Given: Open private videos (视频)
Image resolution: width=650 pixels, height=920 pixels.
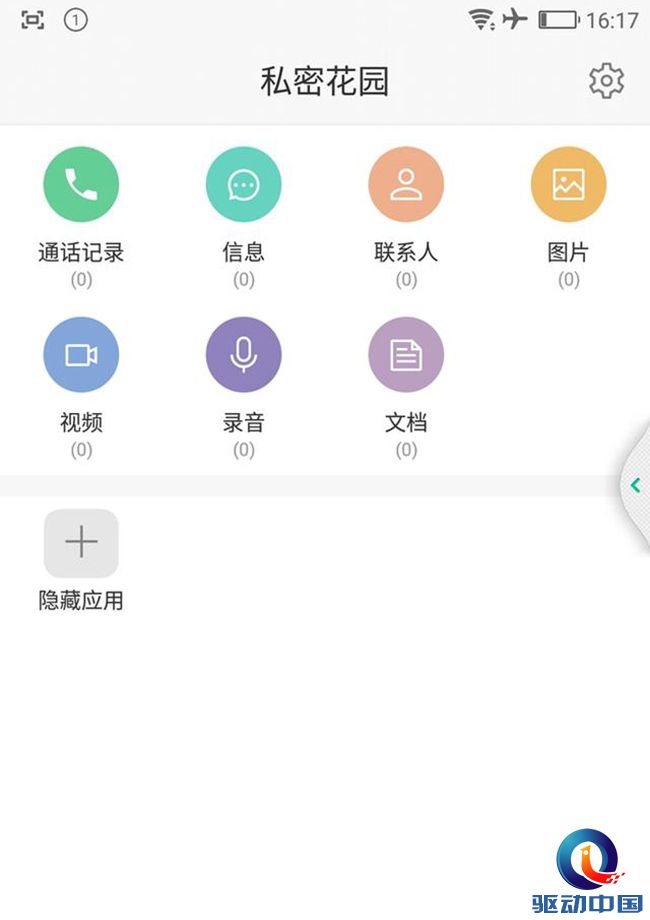Looking at the screenshot, I should (81, 355).
